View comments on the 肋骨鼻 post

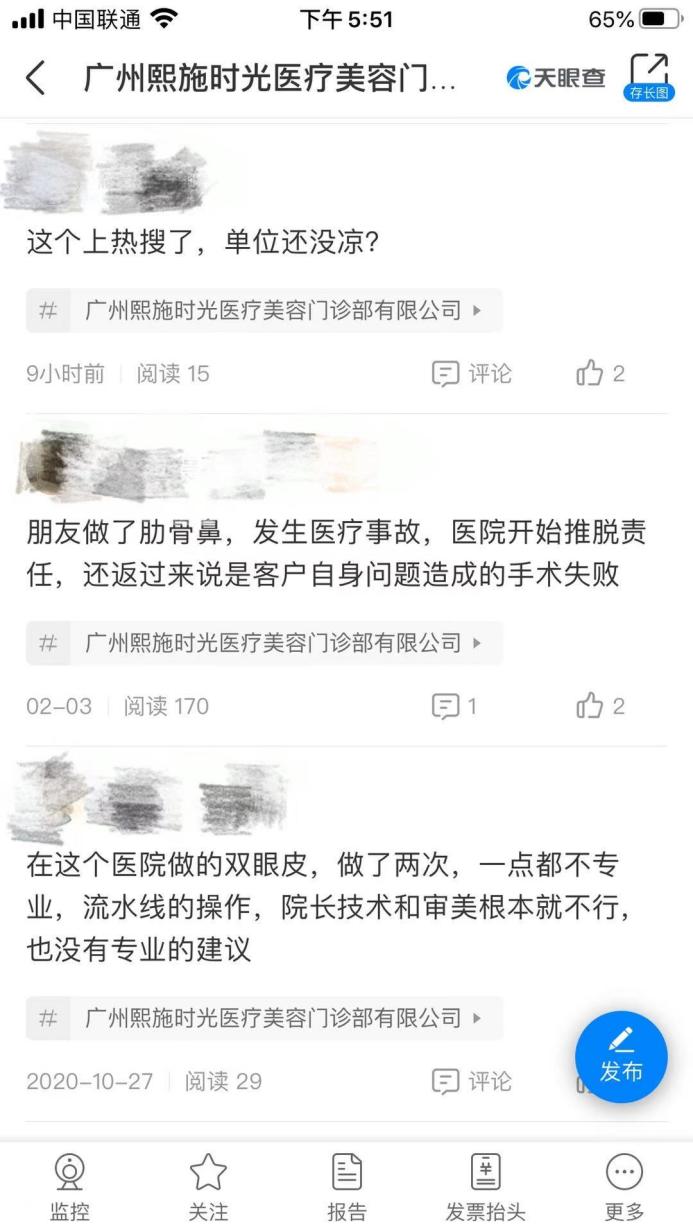click(x=454, y=706)
